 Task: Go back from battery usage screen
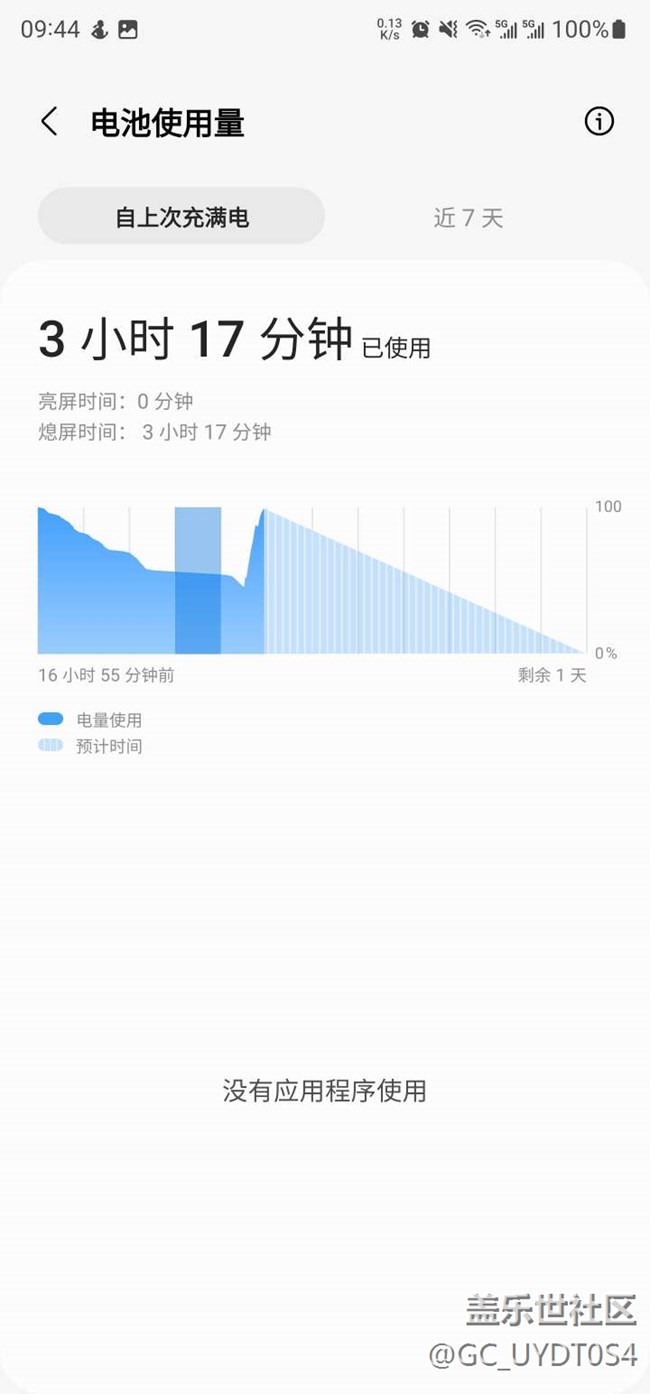point(49,122)
